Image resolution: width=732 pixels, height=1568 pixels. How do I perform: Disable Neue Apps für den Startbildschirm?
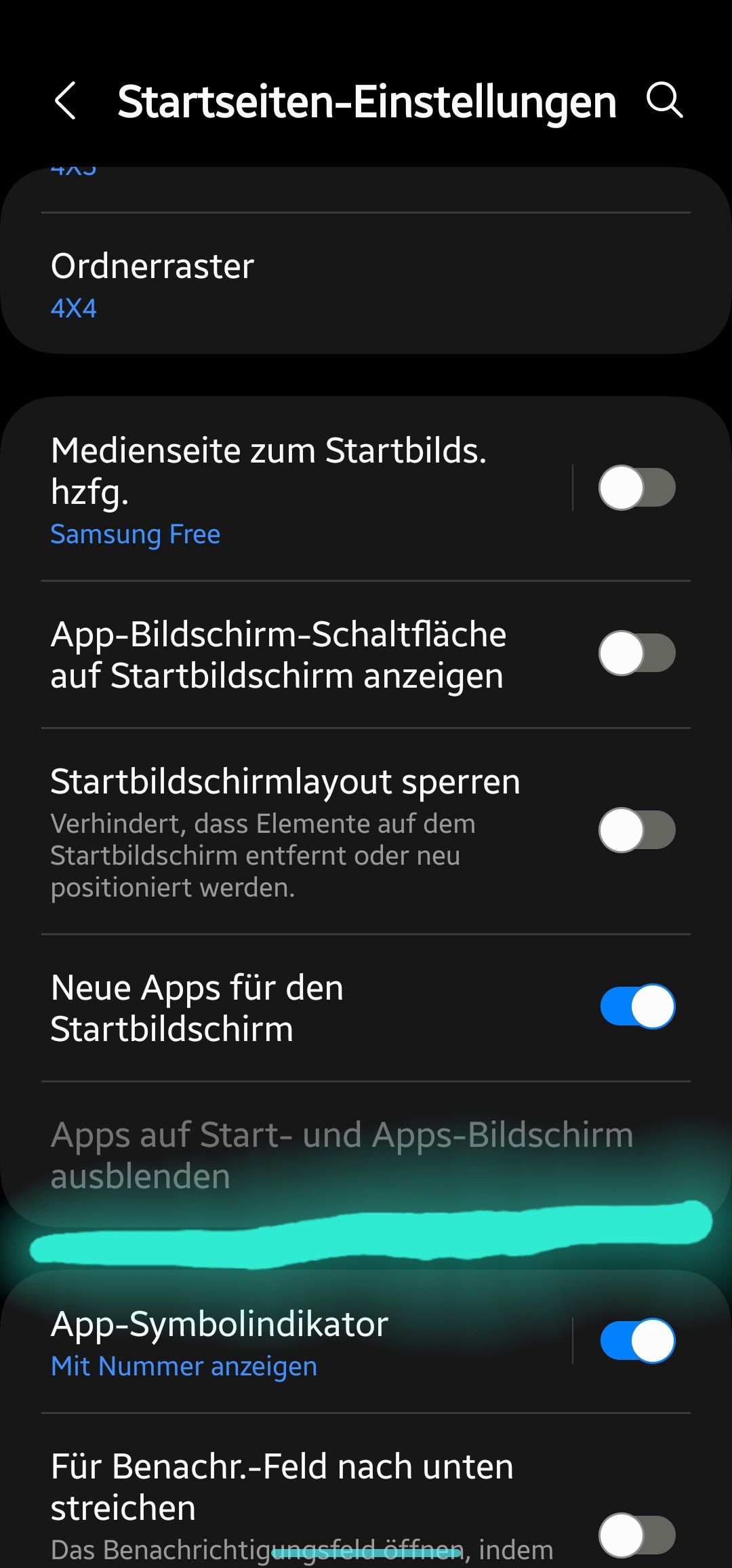pos(636,1006)
